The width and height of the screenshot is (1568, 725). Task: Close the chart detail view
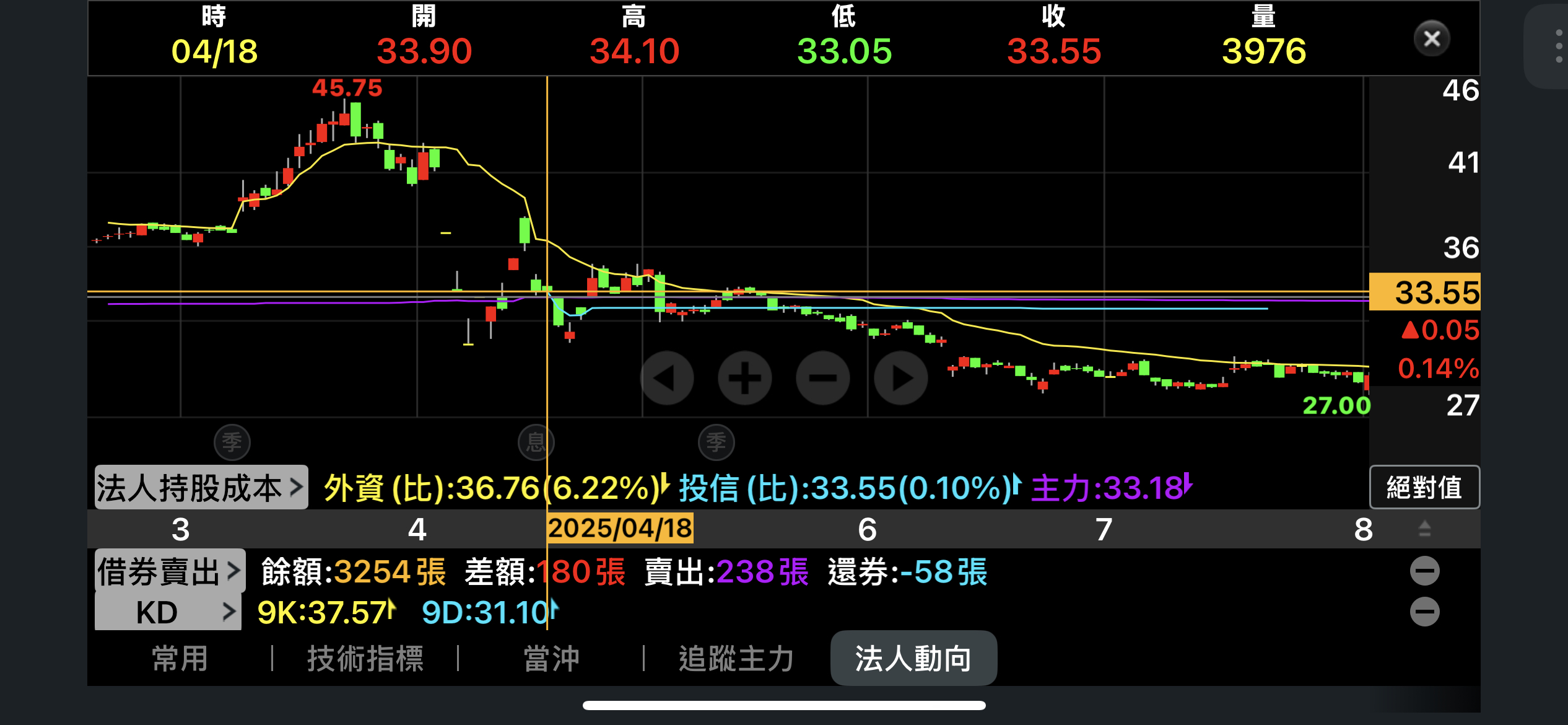pyautogui.click(x=1431, y=39)
